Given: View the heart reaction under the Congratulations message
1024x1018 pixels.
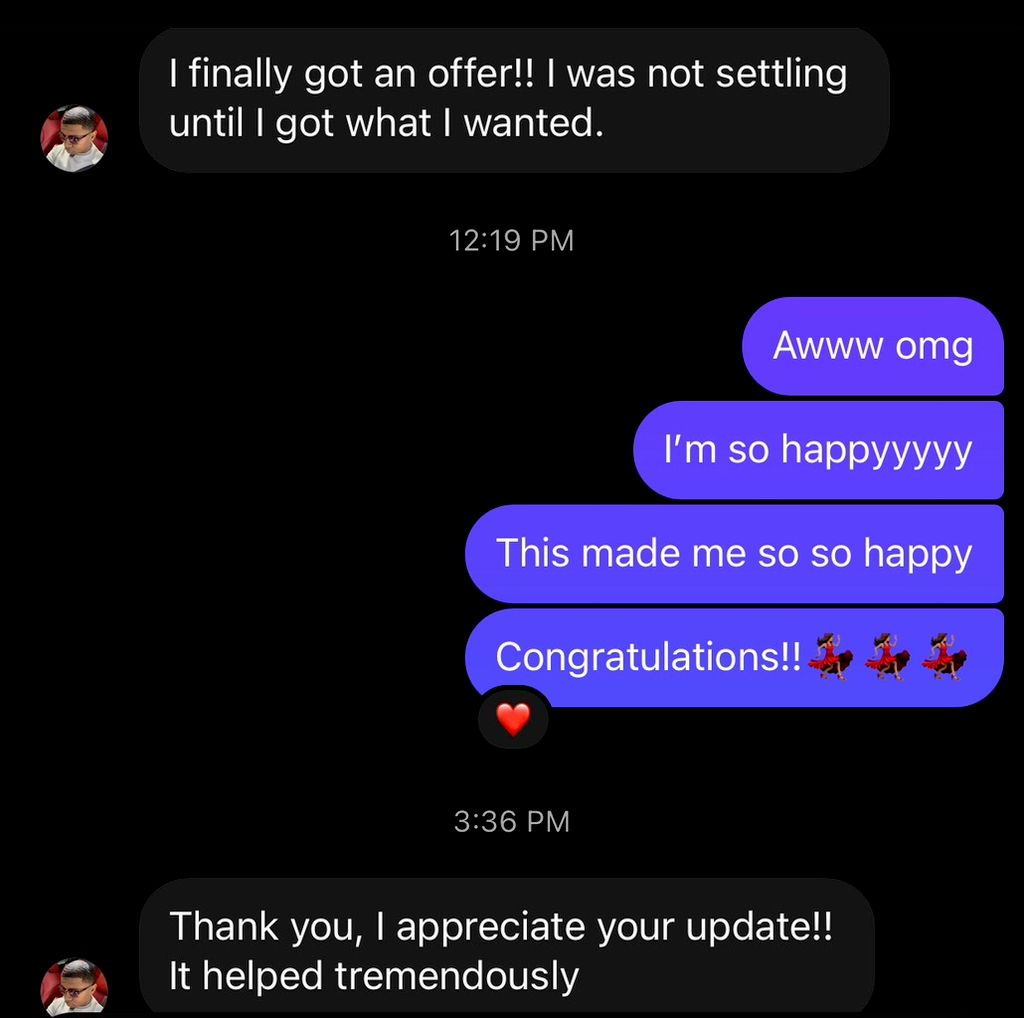Looking at the screenshot, I should [x=513, y=719].
